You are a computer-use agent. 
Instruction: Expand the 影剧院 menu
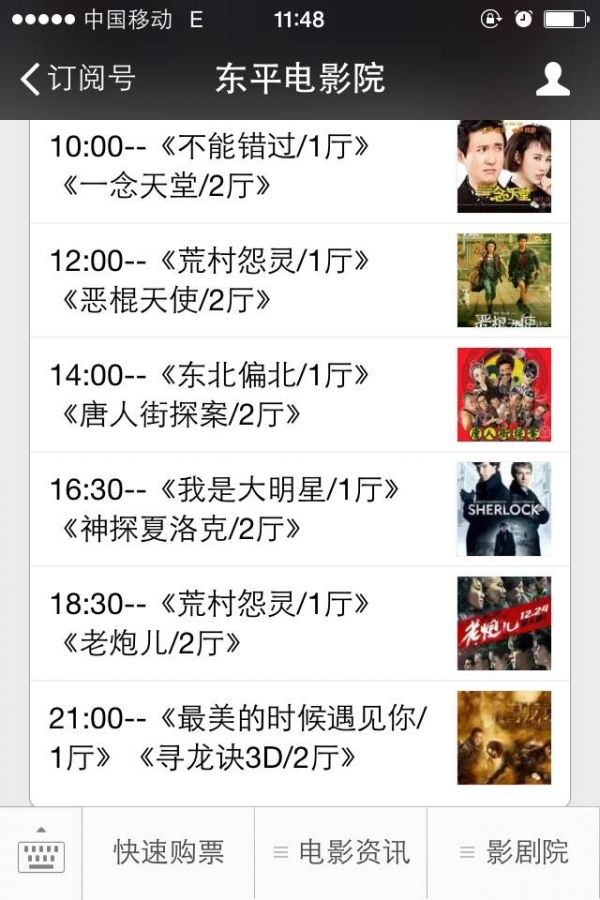click(514, 853)
